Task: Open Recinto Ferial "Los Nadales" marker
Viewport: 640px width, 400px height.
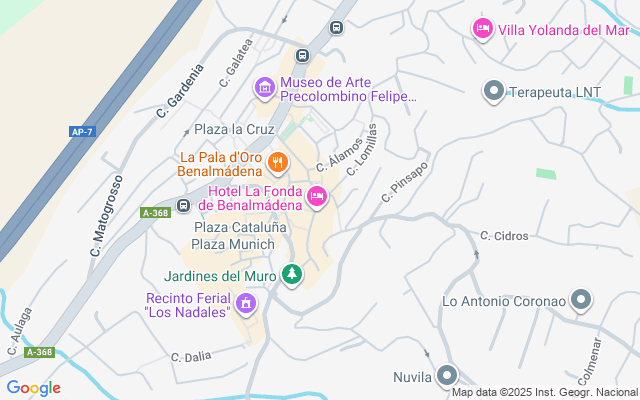Action: tap(245, 302)
